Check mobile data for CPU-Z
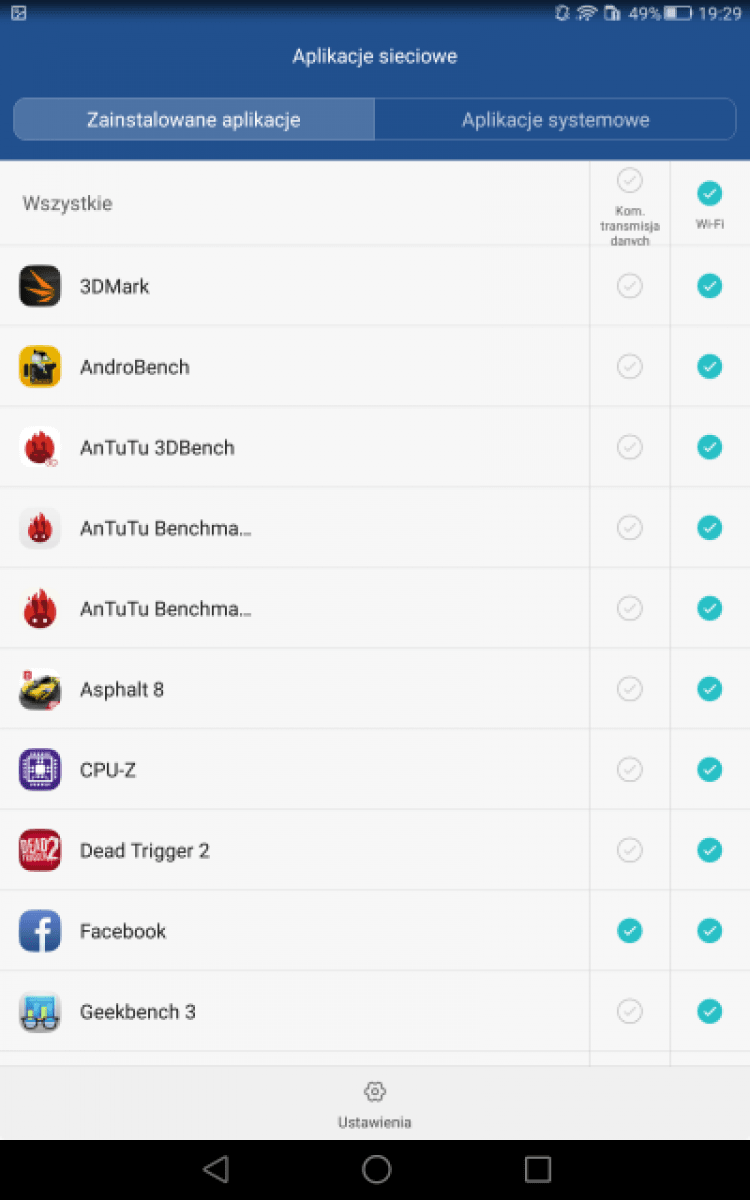 [629, 769]
